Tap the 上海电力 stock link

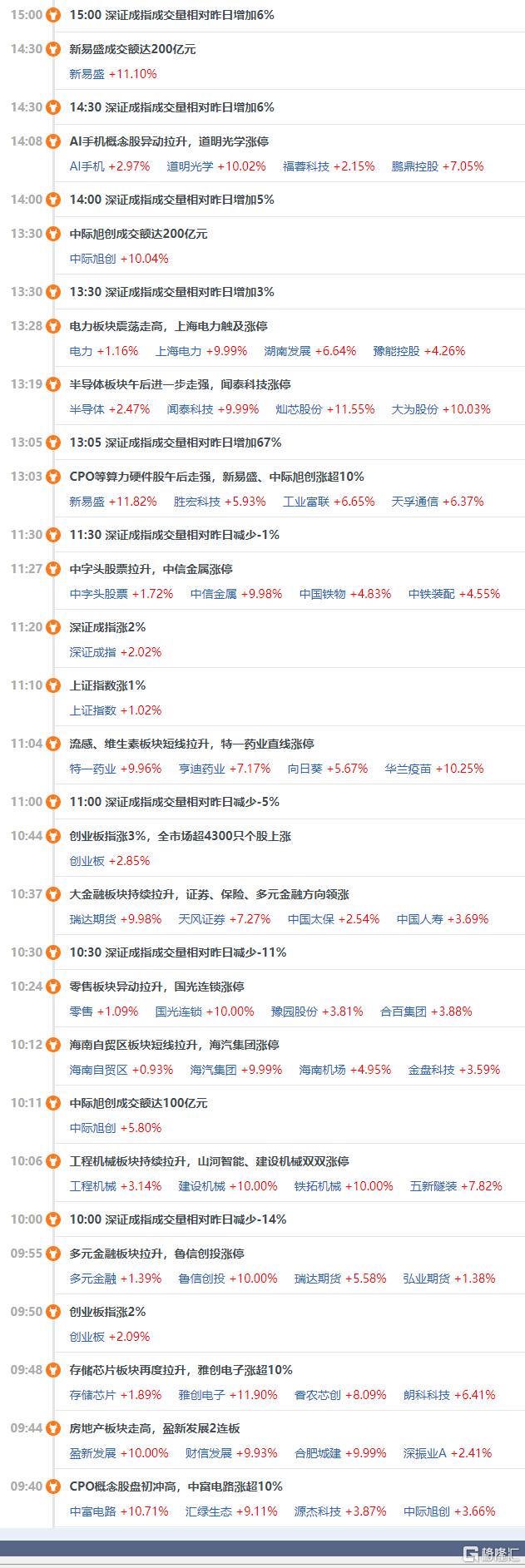(178, 351)
